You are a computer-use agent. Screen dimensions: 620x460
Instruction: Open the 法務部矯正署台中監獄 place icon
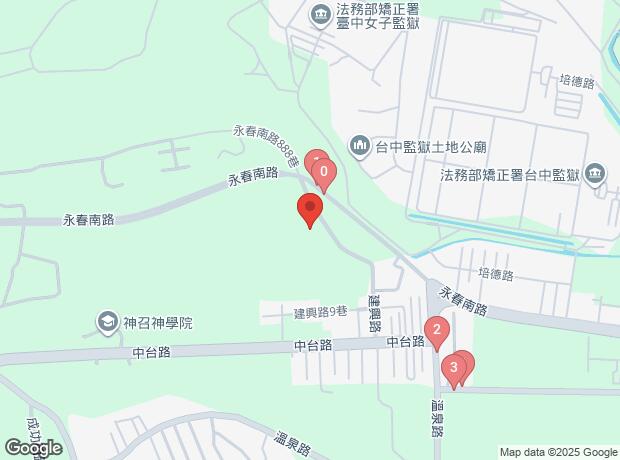(x=596, y=174)
